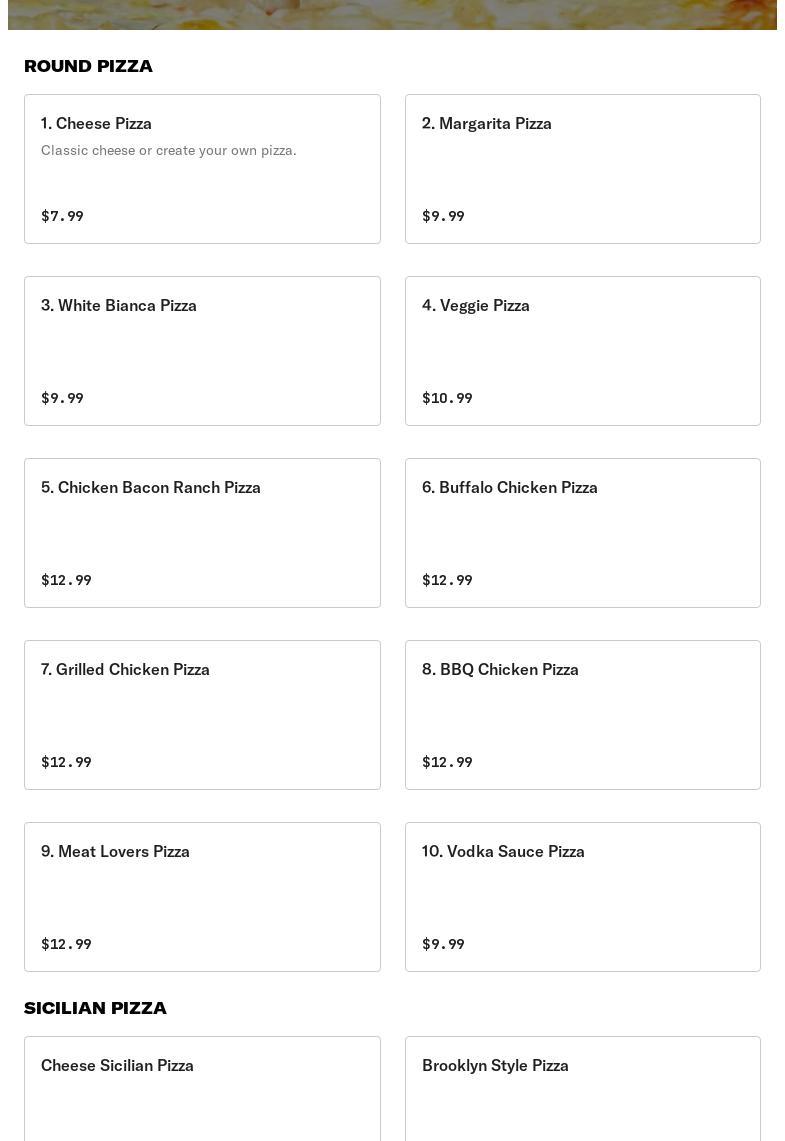Choose White Bianca Pizza
Viewport: 785px width, 1141px height.
[202, 351]
